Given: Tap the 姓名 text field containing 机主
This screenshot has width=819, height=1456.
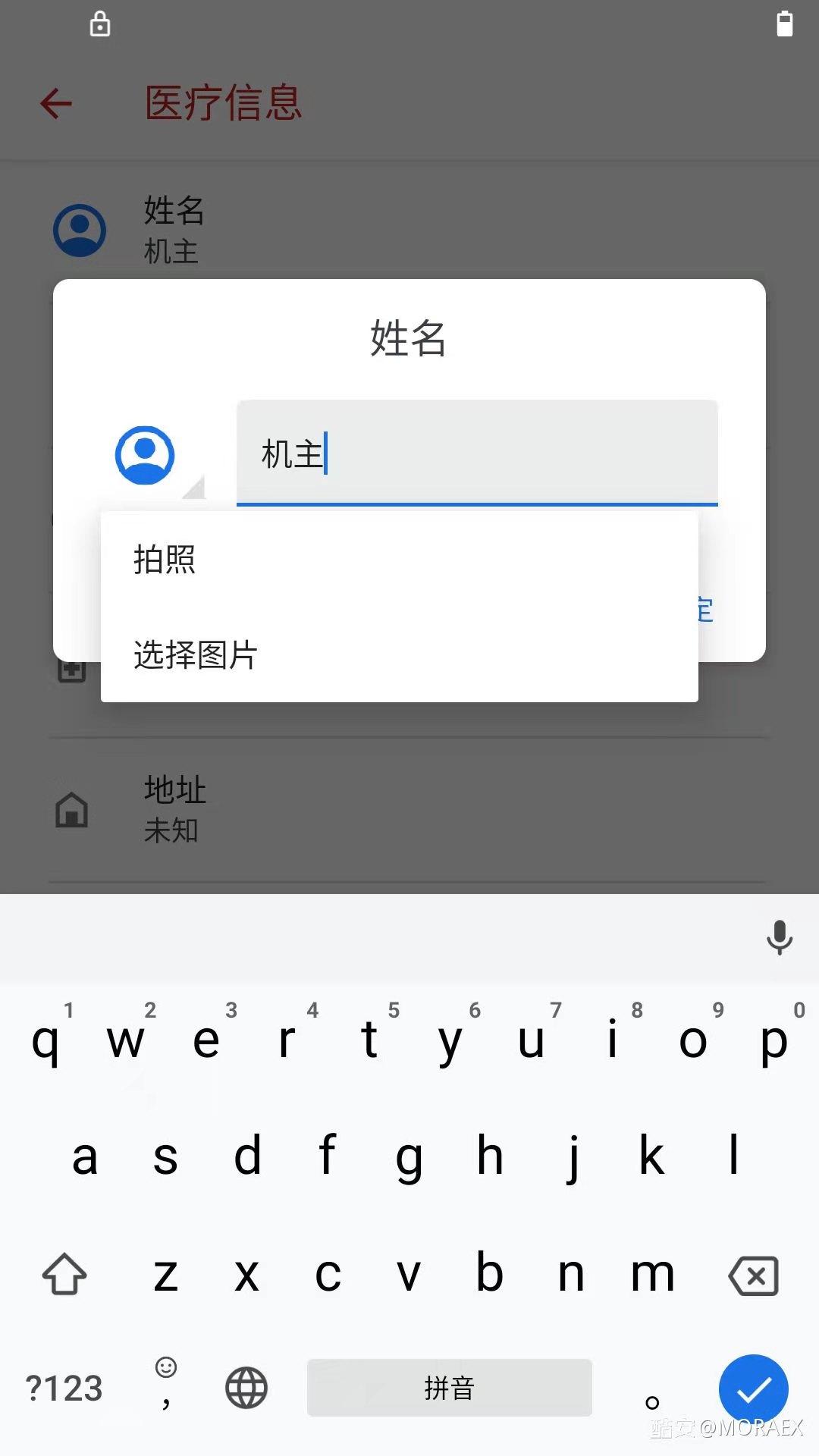Looking at the screenshot, I should pyautogui.click(x=477, y=453).
